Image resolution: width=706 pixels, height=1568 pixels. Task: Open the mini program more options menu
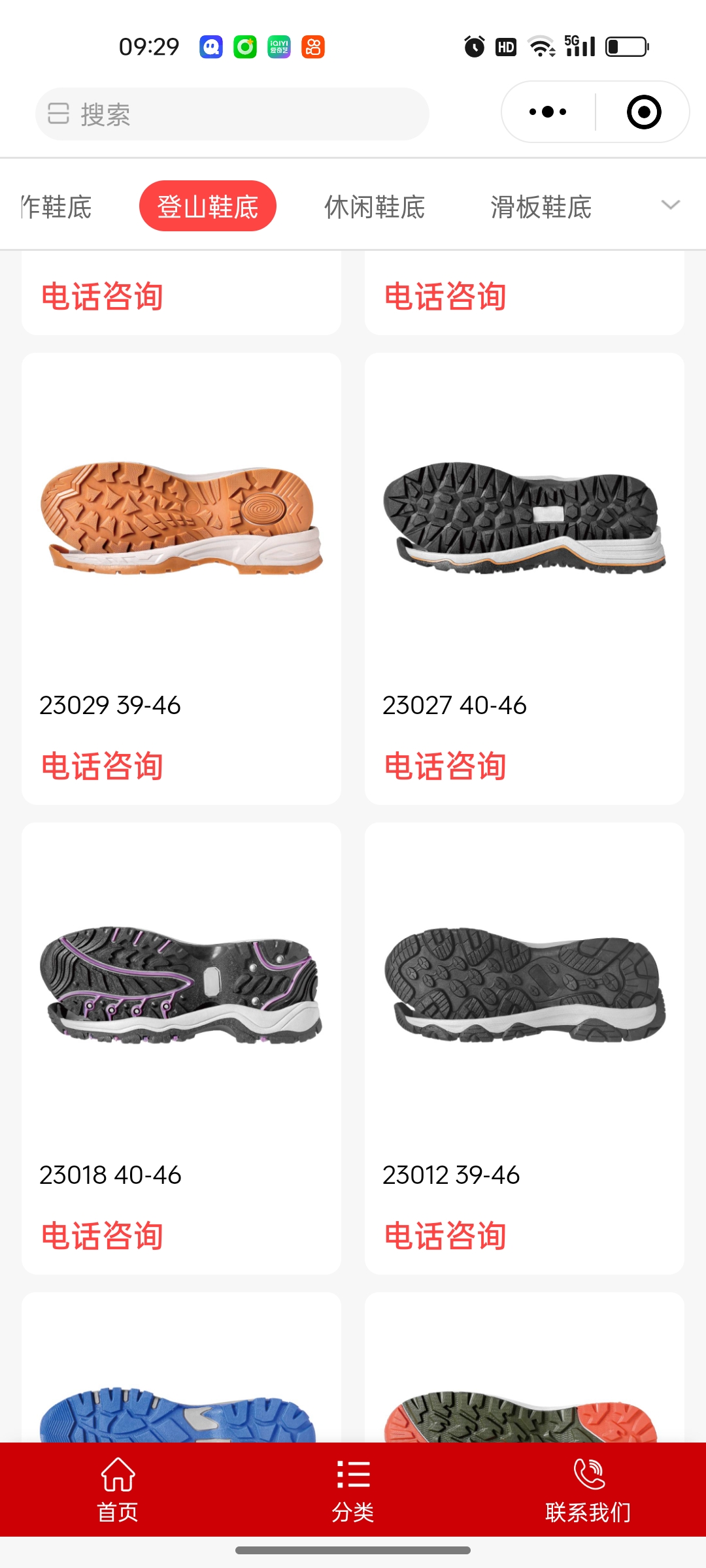click(x=548, y=112)
